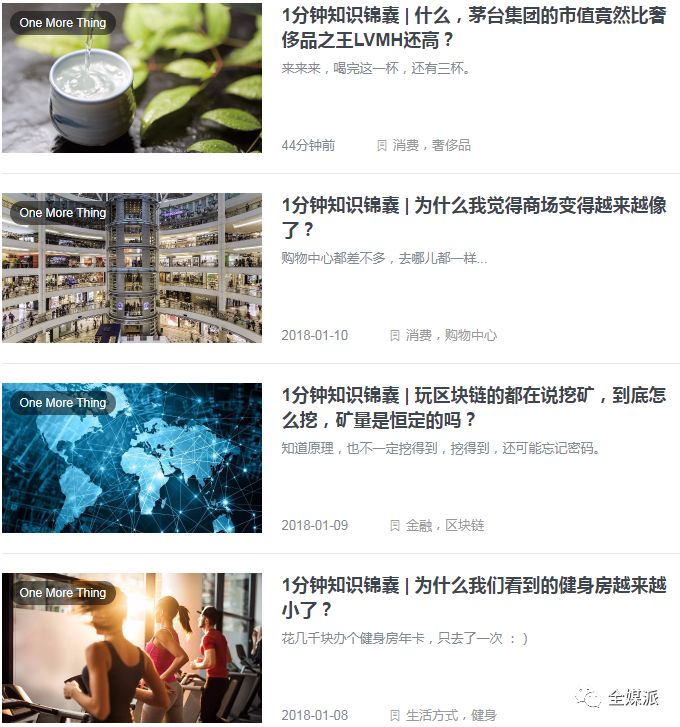The image size is (680, 727).
Task: Tap the shopping mall interior thumbnail
Action: [132, 268]
